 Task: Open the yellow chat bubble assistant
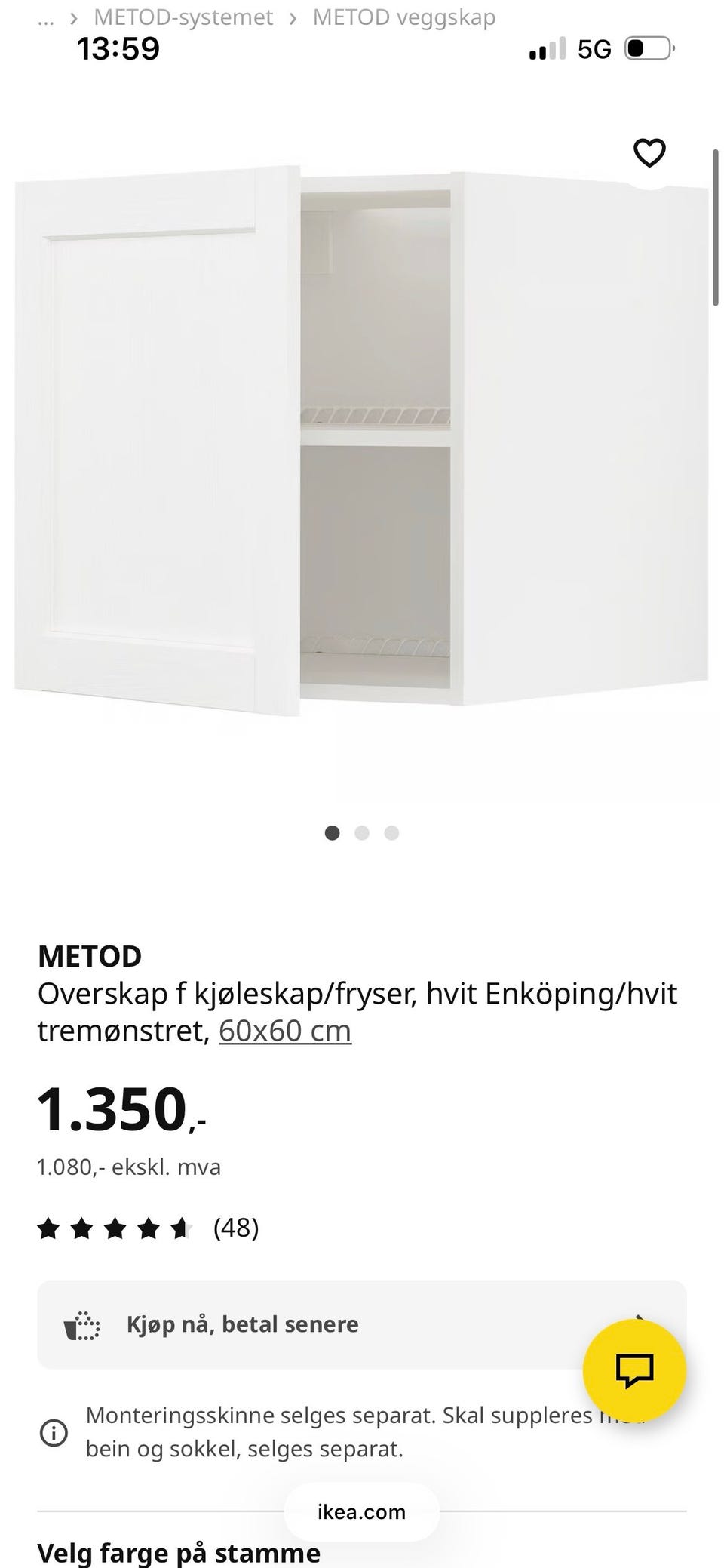633,1370
